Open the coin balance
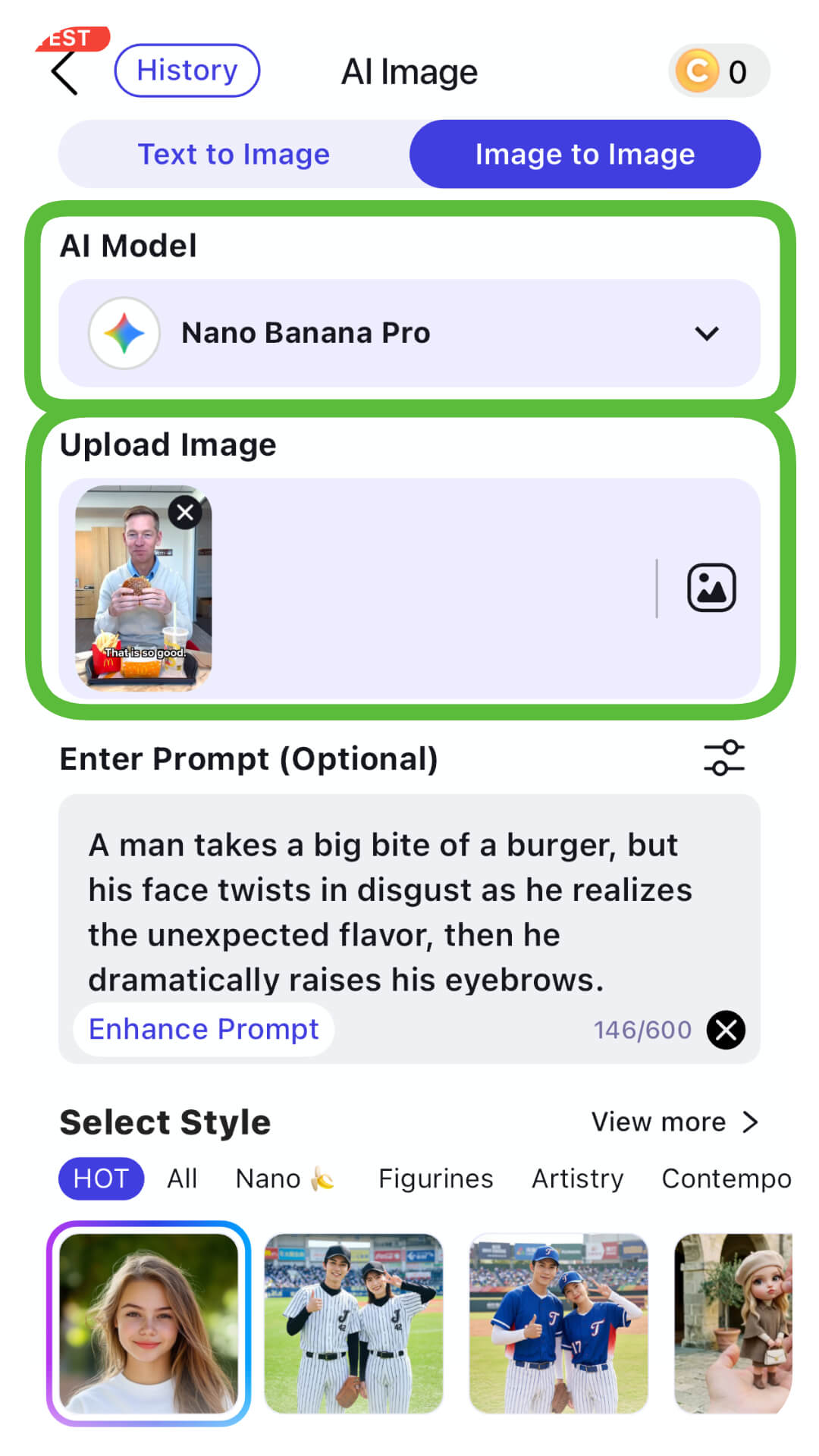This screenshot has height=1456, width=819. [x=718, y=71]
